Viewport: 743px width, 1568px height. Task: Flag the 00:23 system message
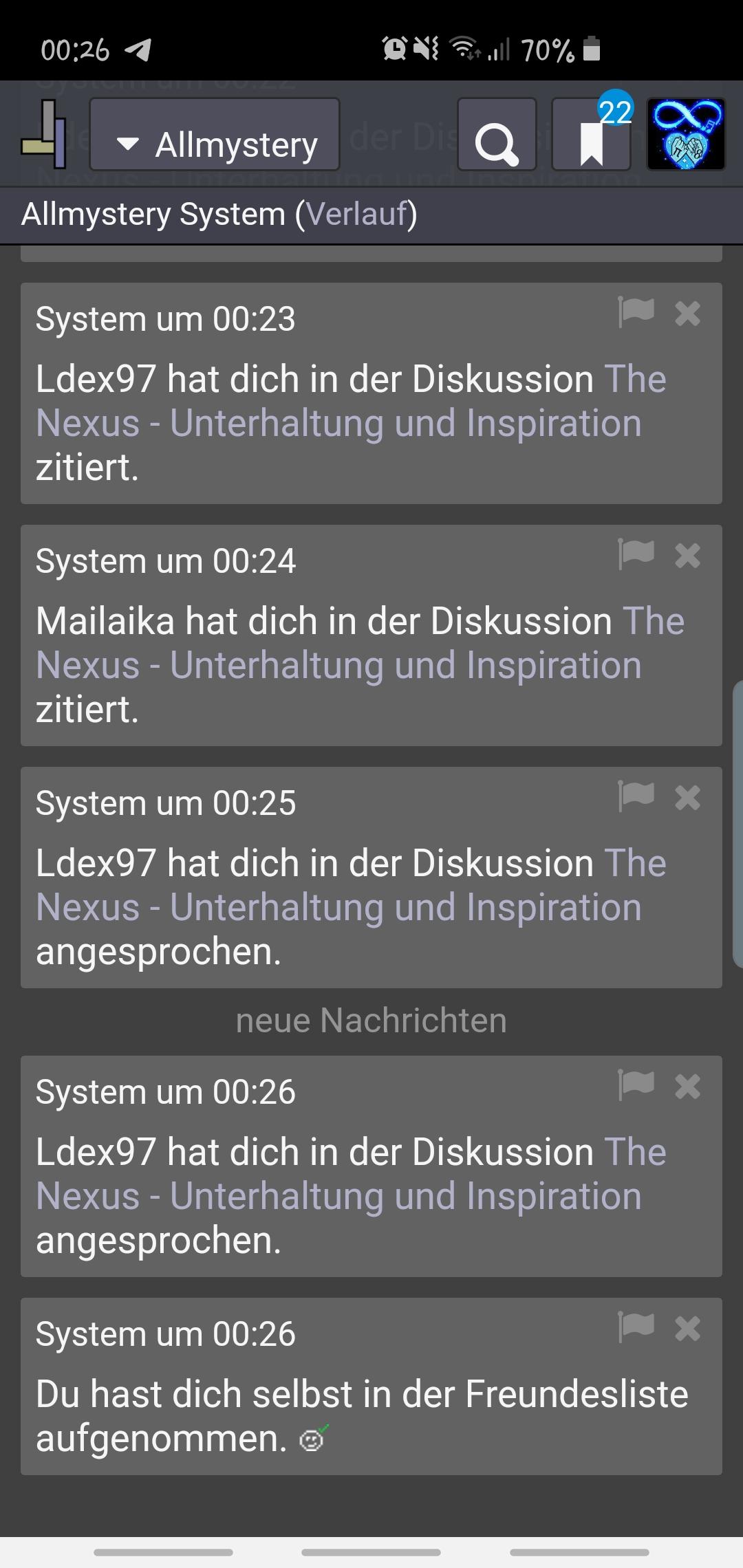point(636,313)
